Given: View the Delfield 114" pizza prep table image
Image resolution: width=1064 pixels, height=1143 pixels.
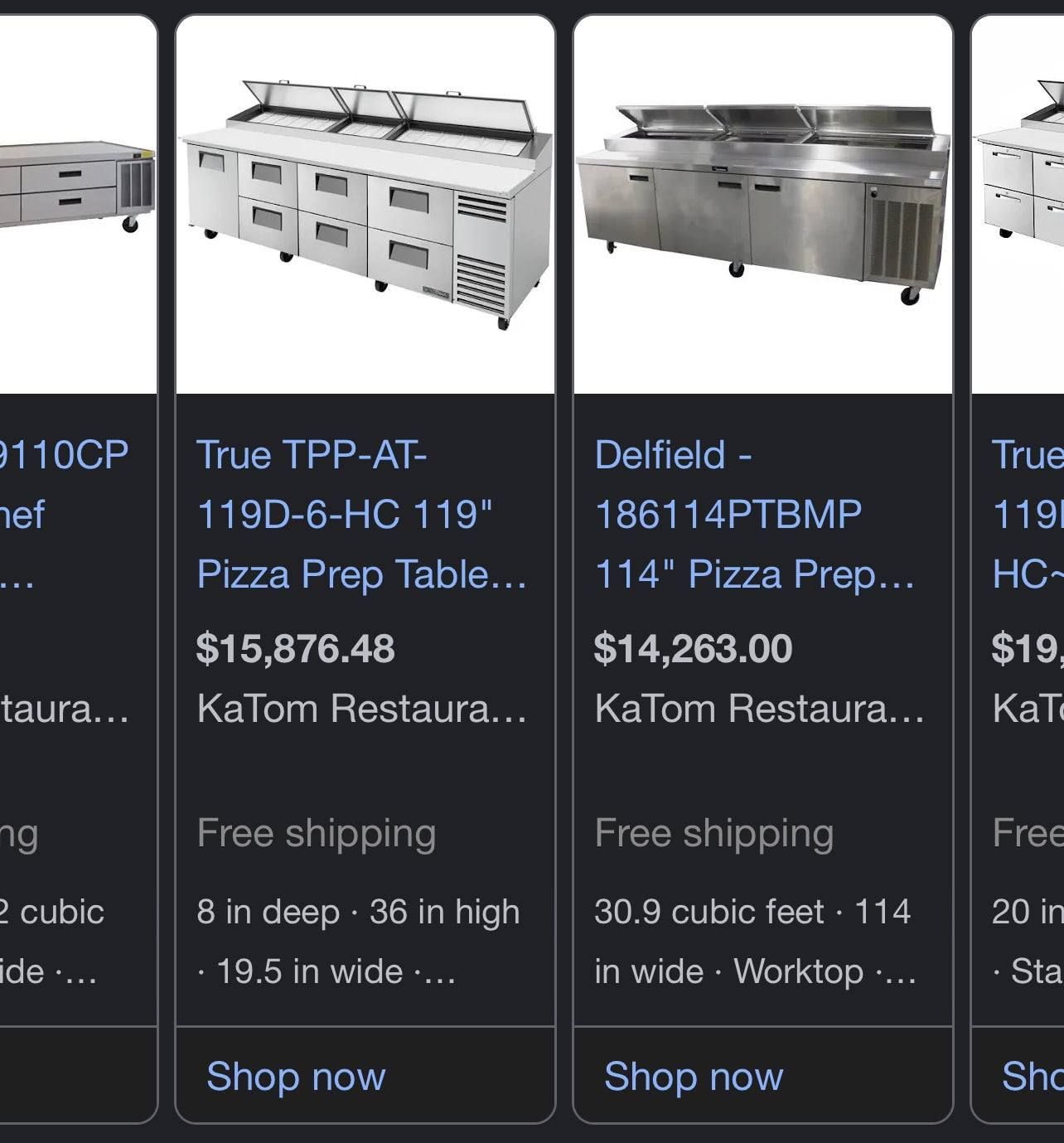Looking at the screenshot, I should 762,206.
